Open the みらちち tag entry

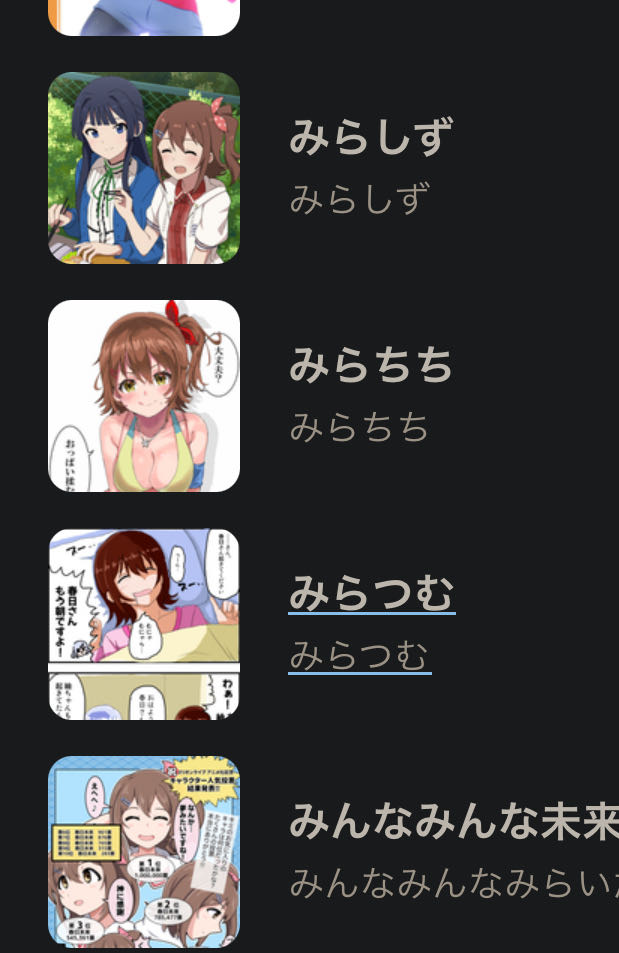point(371,366)
